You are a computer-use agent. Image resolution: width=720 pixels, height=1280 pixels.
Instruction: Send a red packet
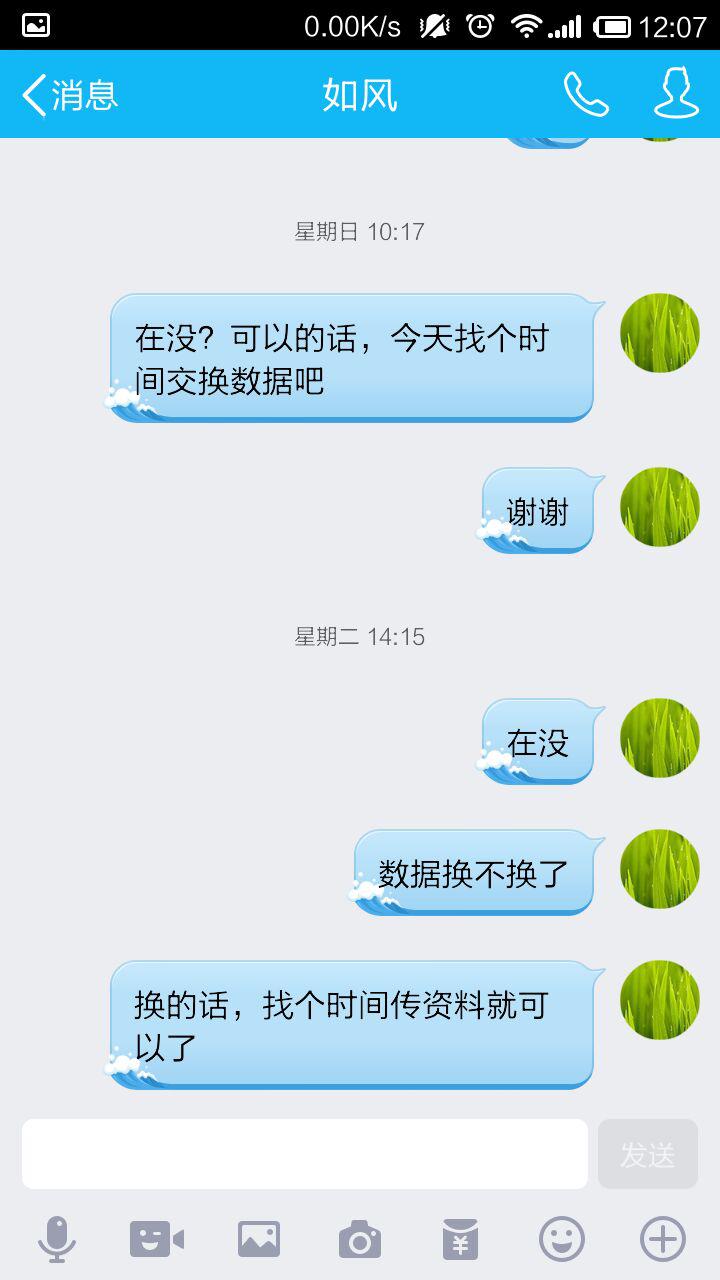(461, 1240)
